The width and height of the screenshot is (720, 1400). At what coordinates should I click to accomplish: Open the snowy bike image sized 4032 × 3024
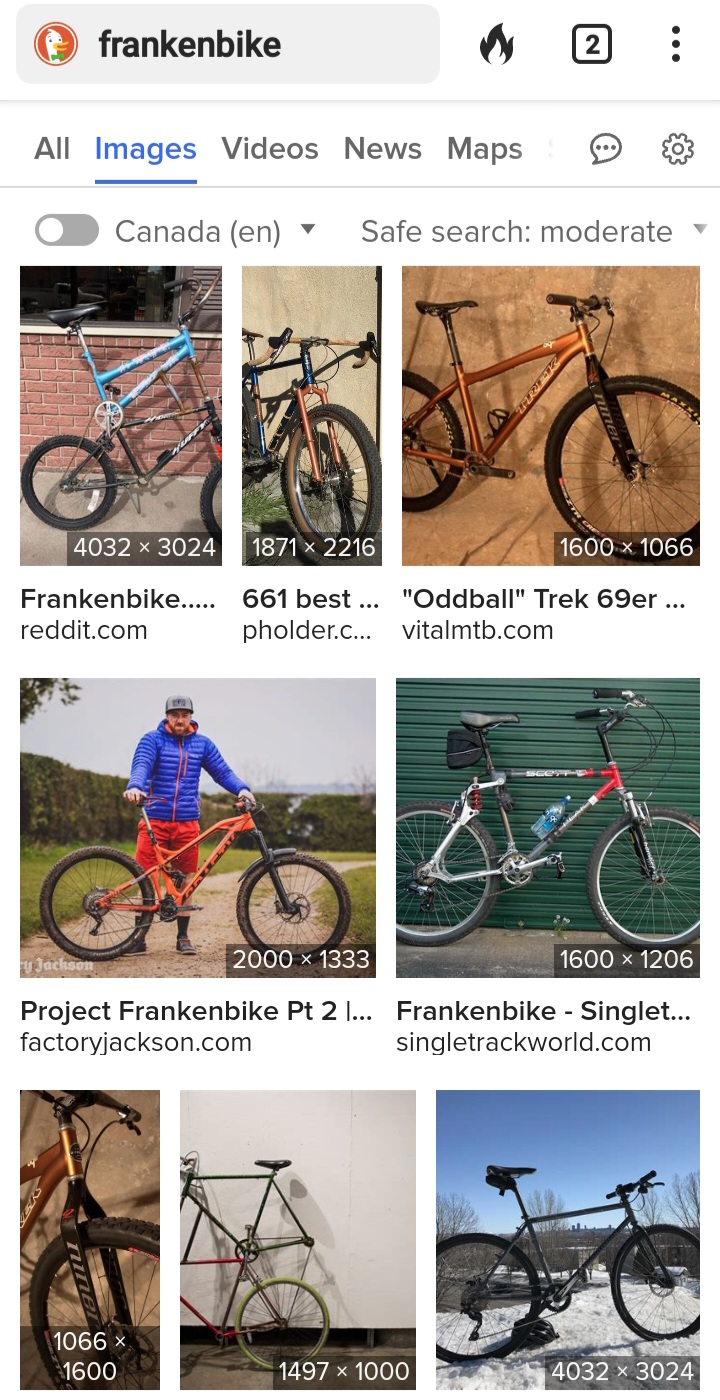pyautogui.click(x=568, y=1240)
